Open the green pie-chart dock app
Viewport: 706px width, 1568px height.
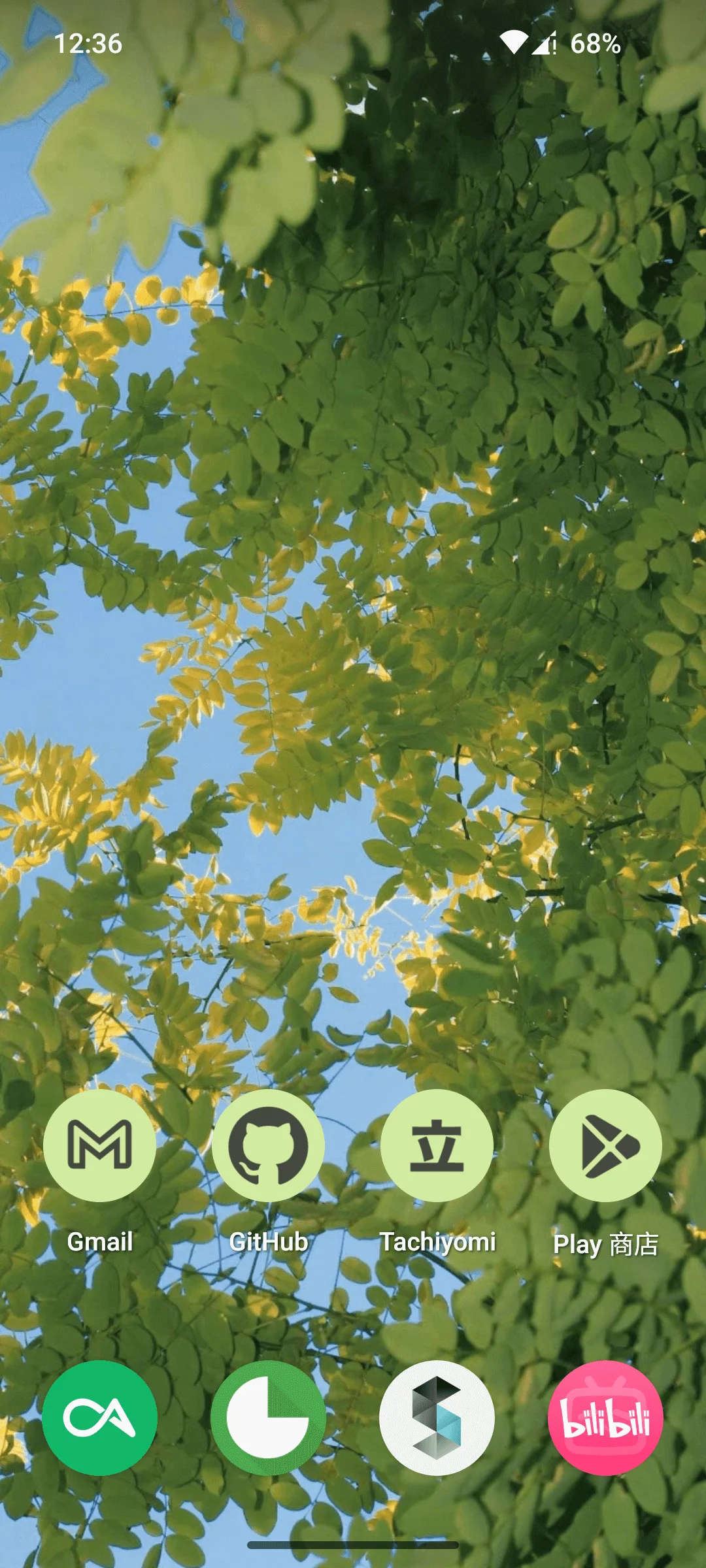coord(268,1418)
